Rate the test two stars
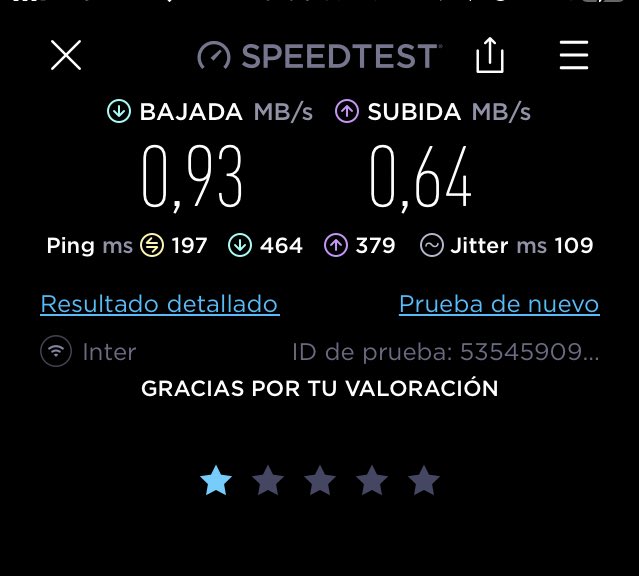This screenshot has width=639, height=576. click(x=268, y=482)
